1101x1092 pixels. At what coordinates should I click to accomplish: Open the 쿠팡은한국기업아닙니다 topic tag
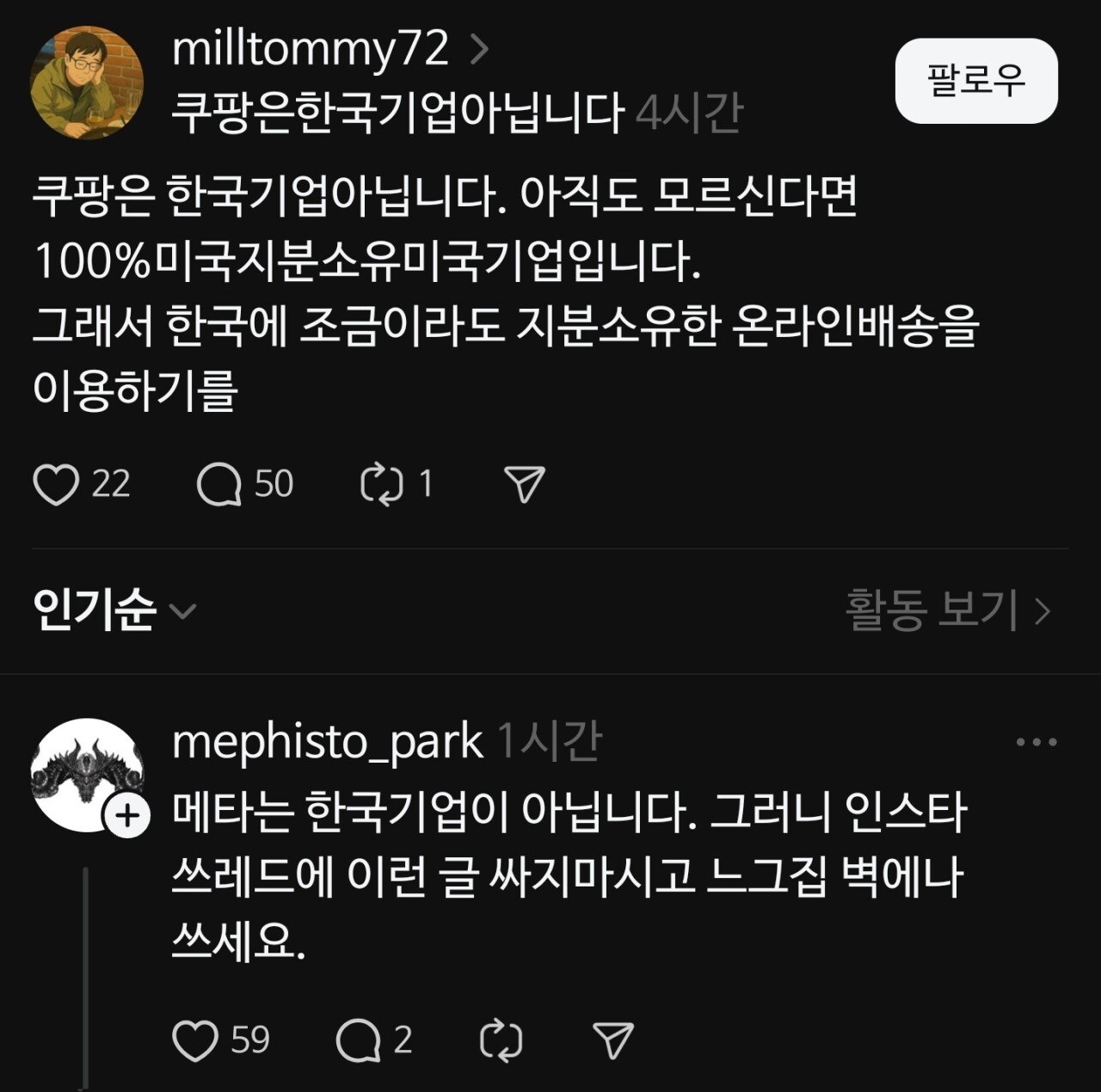point(397,113)
